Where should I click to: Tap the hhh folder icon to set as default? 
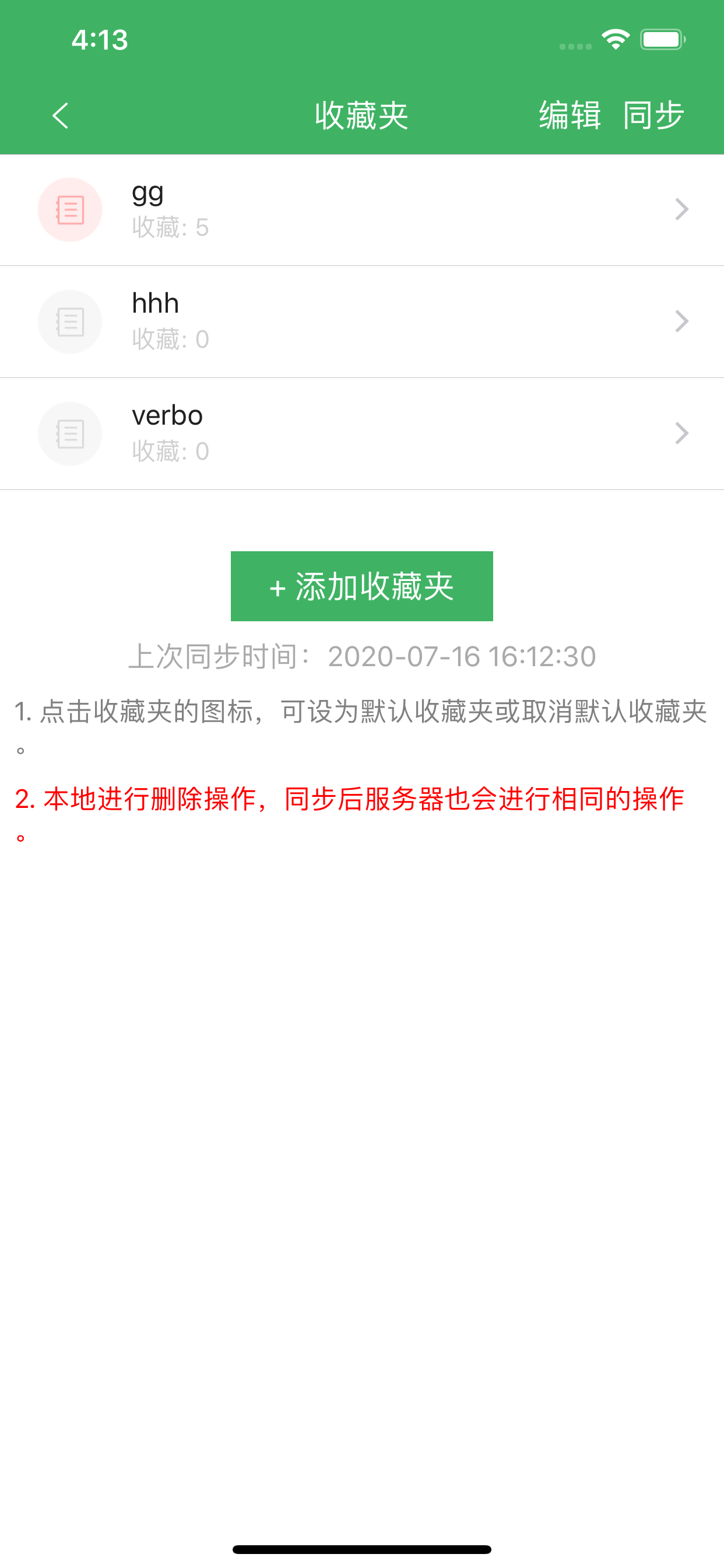click(x=69, y=321)
